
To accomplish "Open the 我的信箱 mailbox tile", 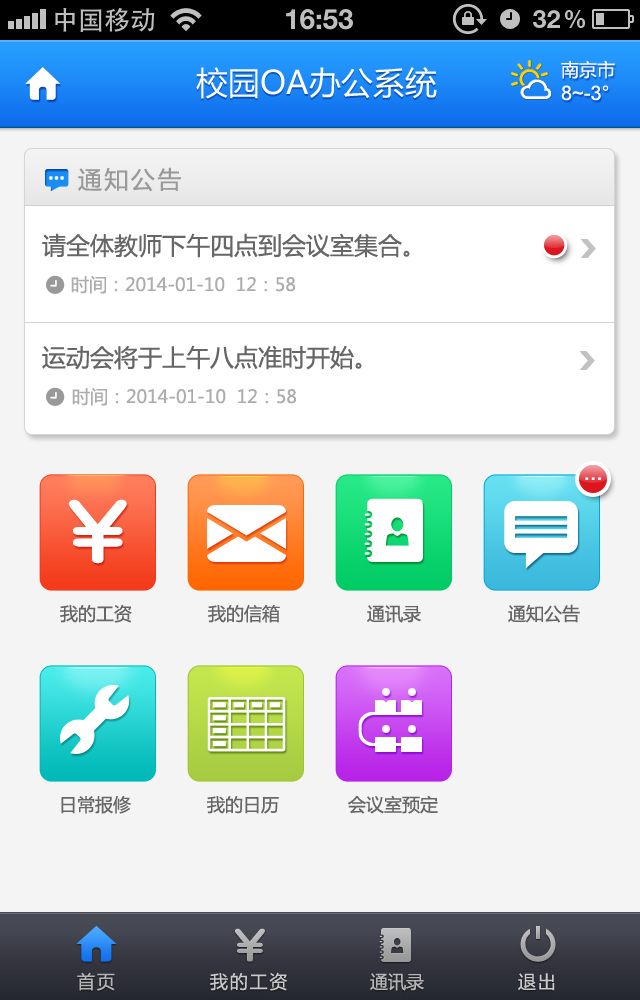I will tap(245, 533).
